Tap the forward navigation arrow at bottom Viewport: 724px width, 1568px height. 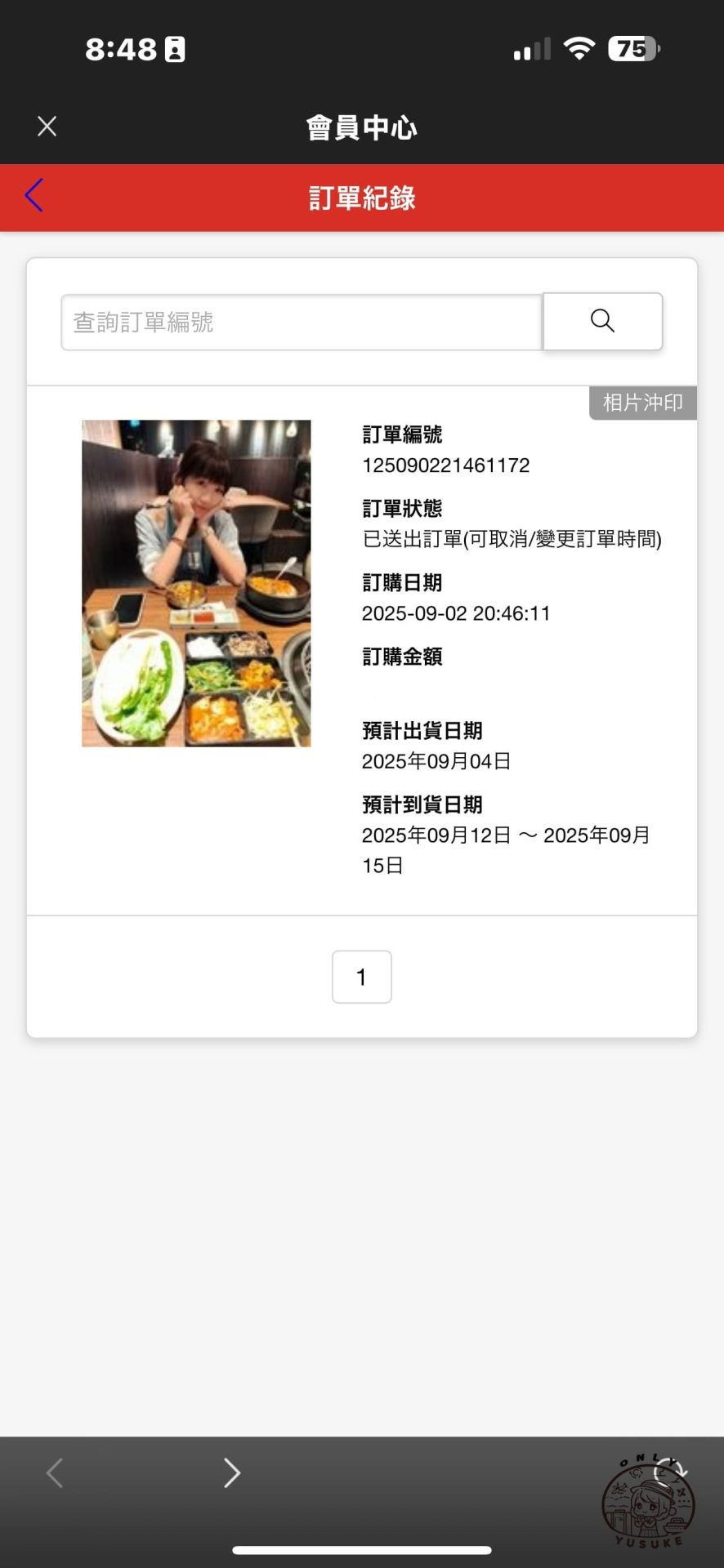point(232,1472)
